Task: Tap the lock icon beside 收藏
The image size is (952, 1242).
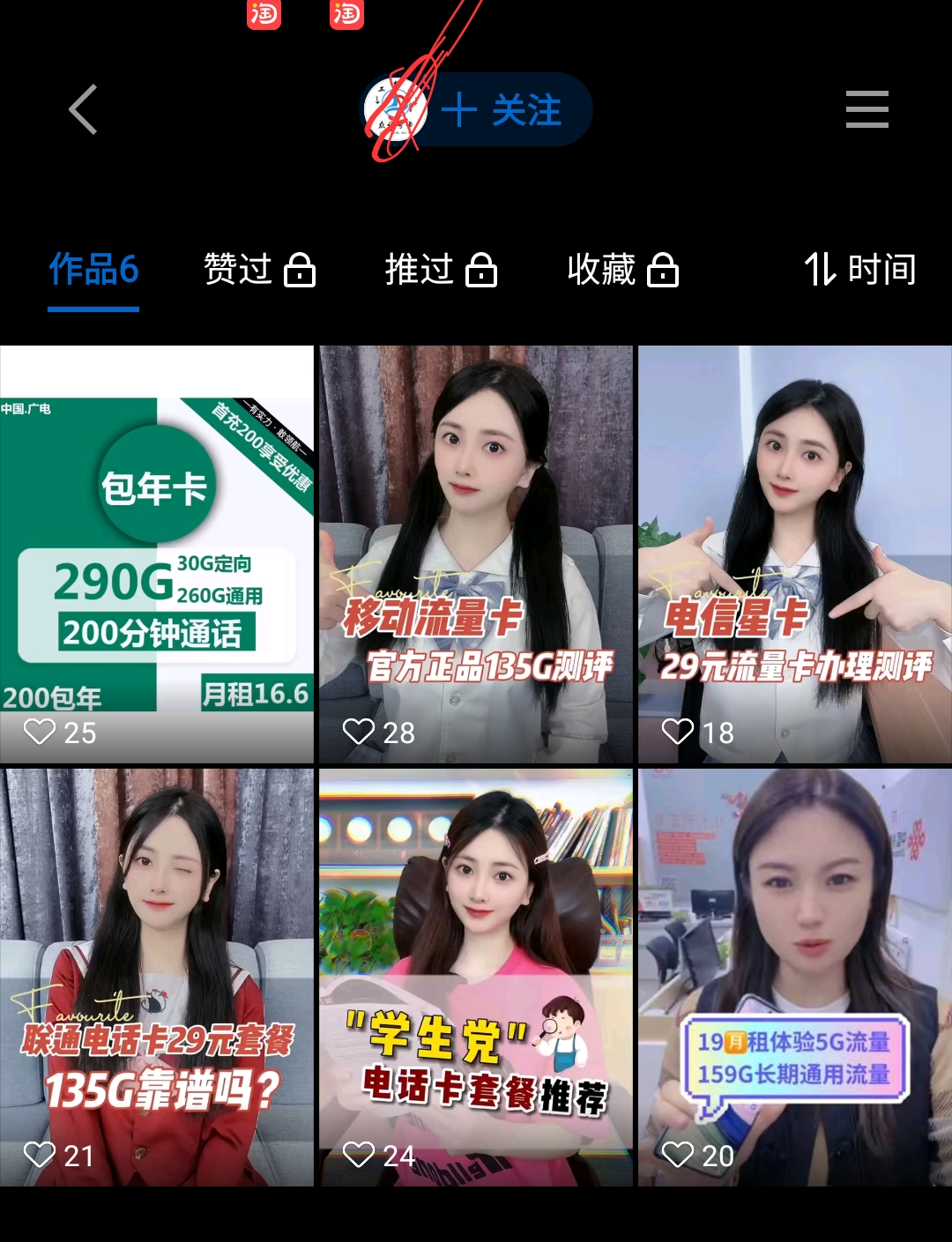Action: [664, 271]
